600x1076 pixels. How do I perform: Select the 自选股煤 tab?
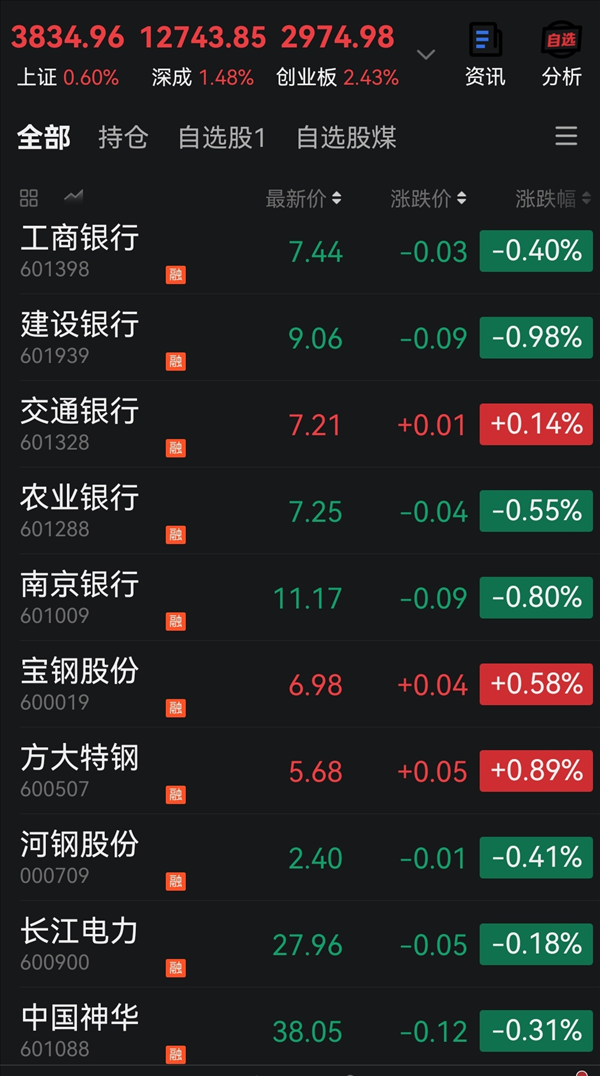click(346, 137)
